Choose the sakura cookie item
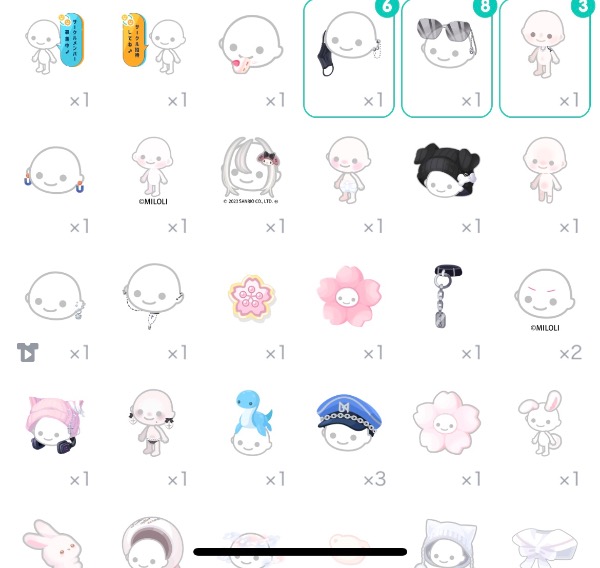Image resolution: width=600 pixels, height=568 pixels. pyautogui.click(x=250, y=297)
